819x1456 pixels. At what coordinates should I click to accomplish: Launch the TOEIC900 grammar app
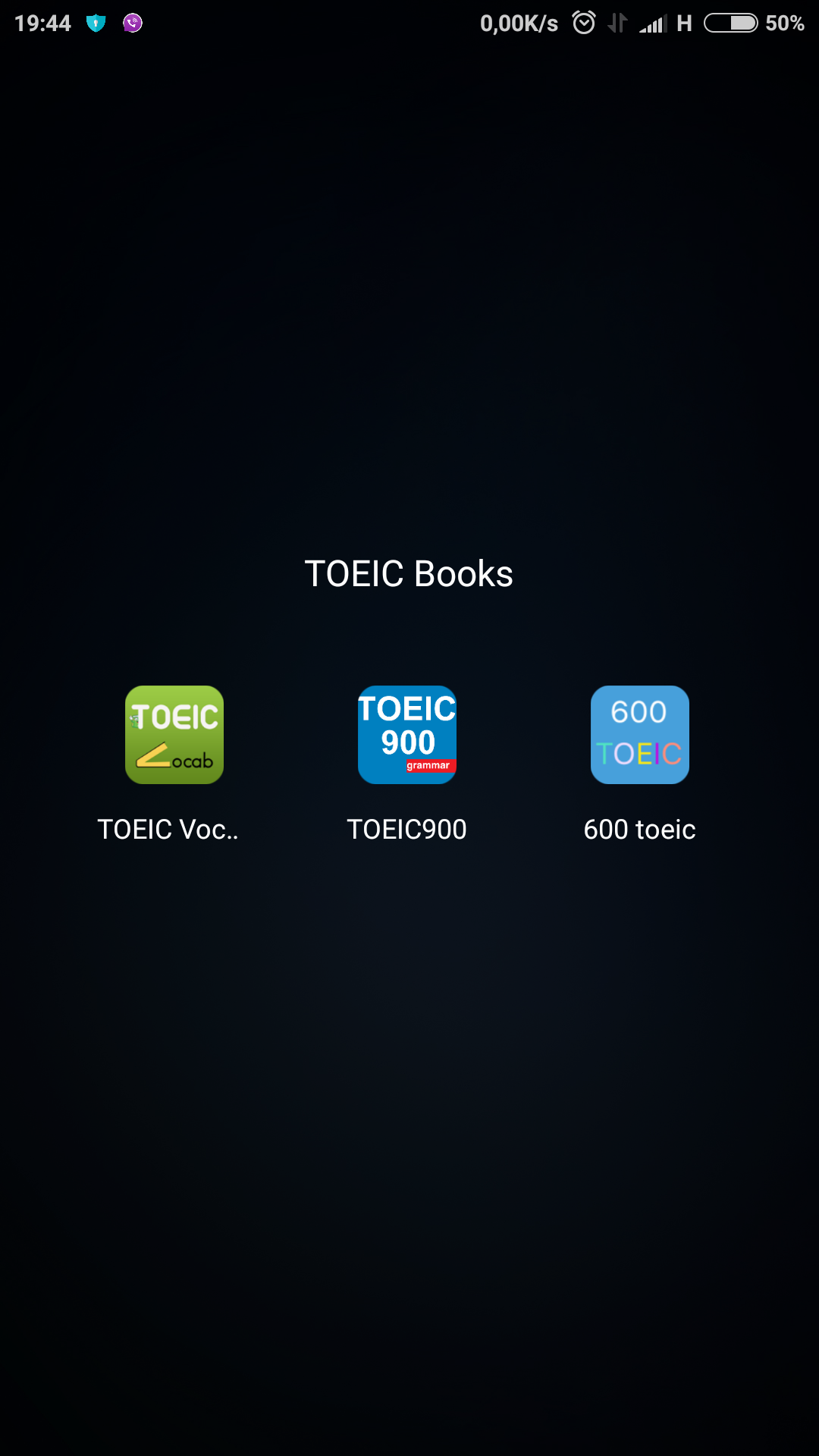(407, 735)
